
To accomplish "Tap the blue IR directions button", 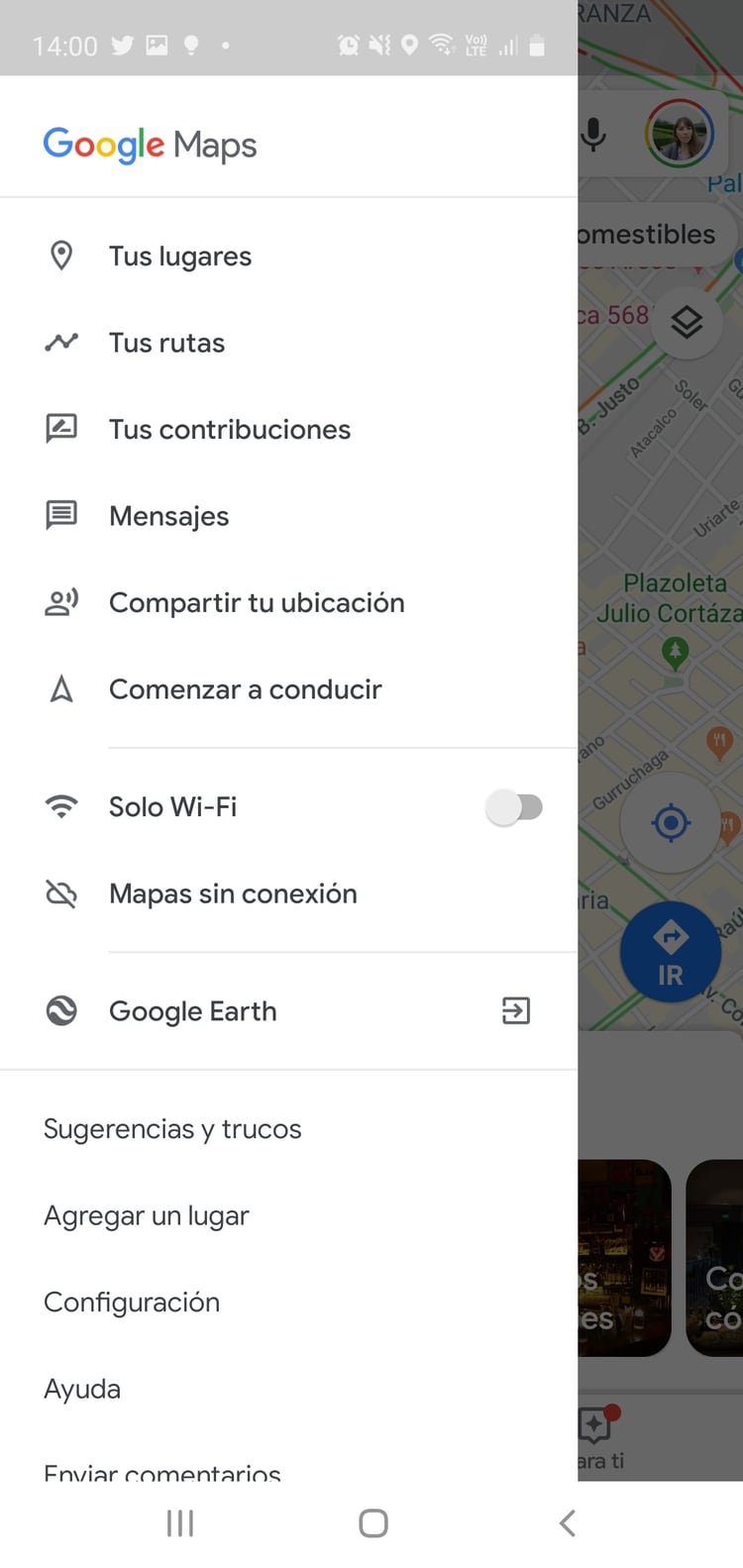I will [671, 951].
